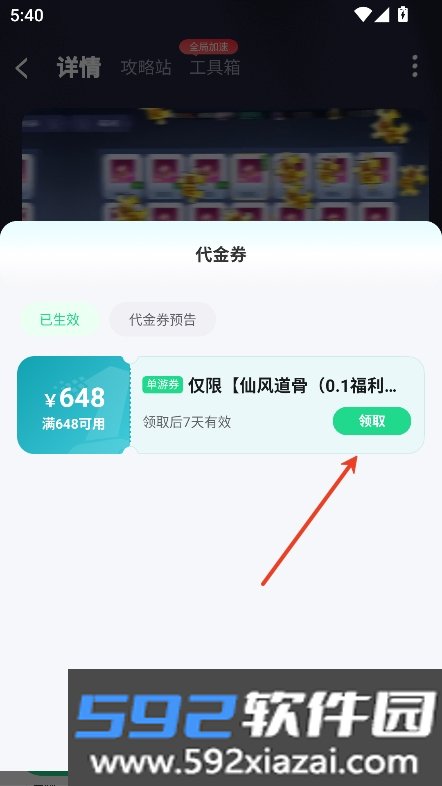Claim the 648 yuan voucher with 领取
442x786 pixels.
coord(372,421)
